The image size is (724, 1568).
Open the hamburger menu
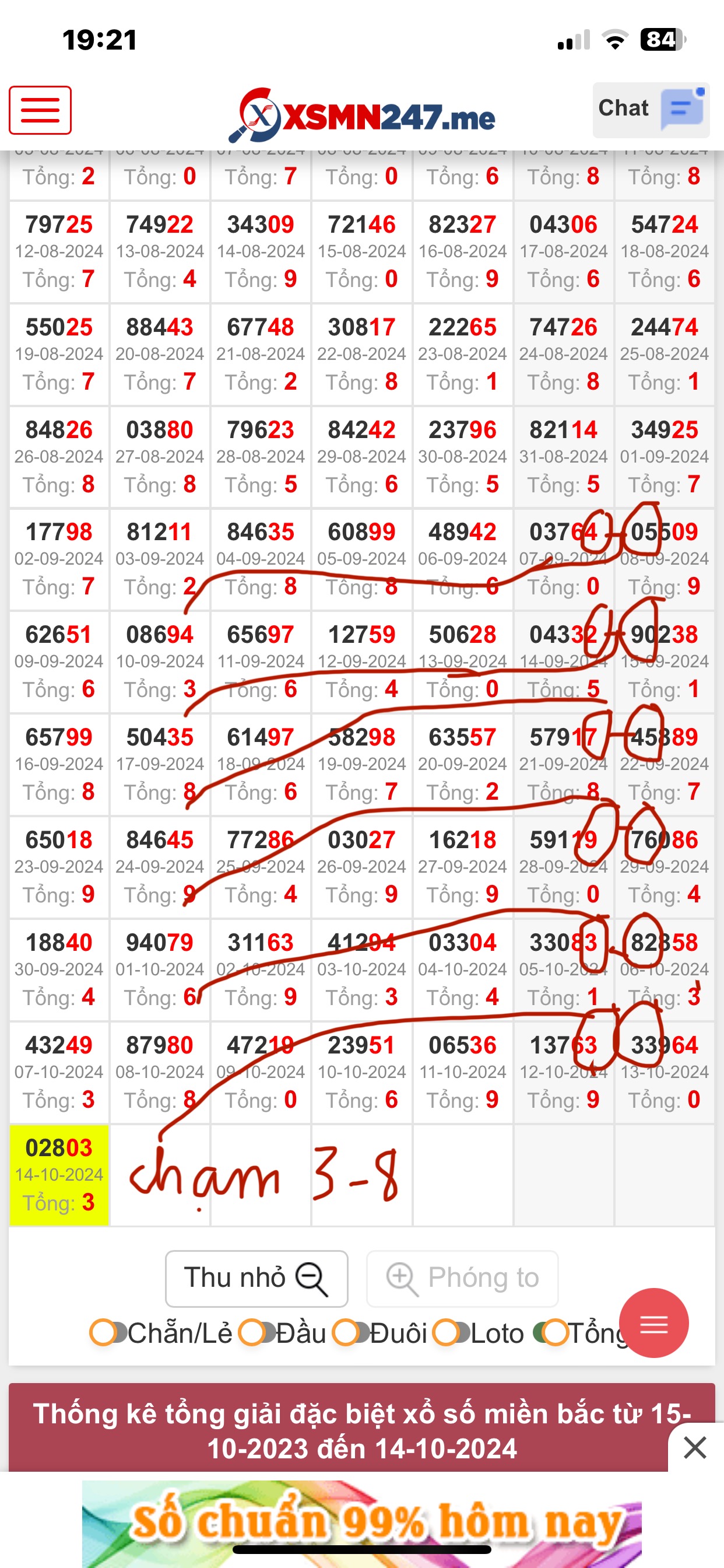click(x=40, y=110)
